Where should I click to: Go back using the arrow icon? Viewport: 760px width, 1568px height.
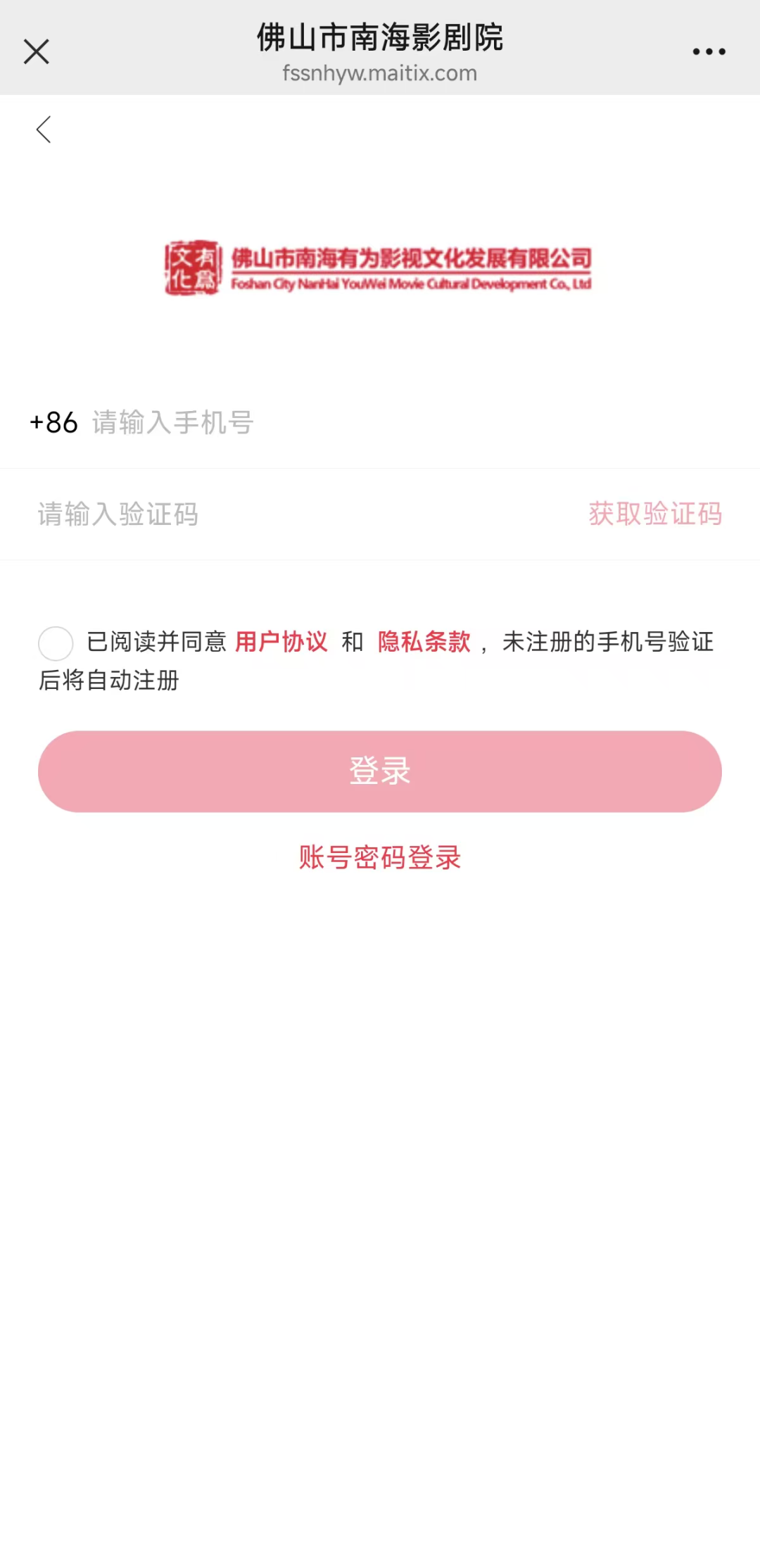click(x=44, y=129)
